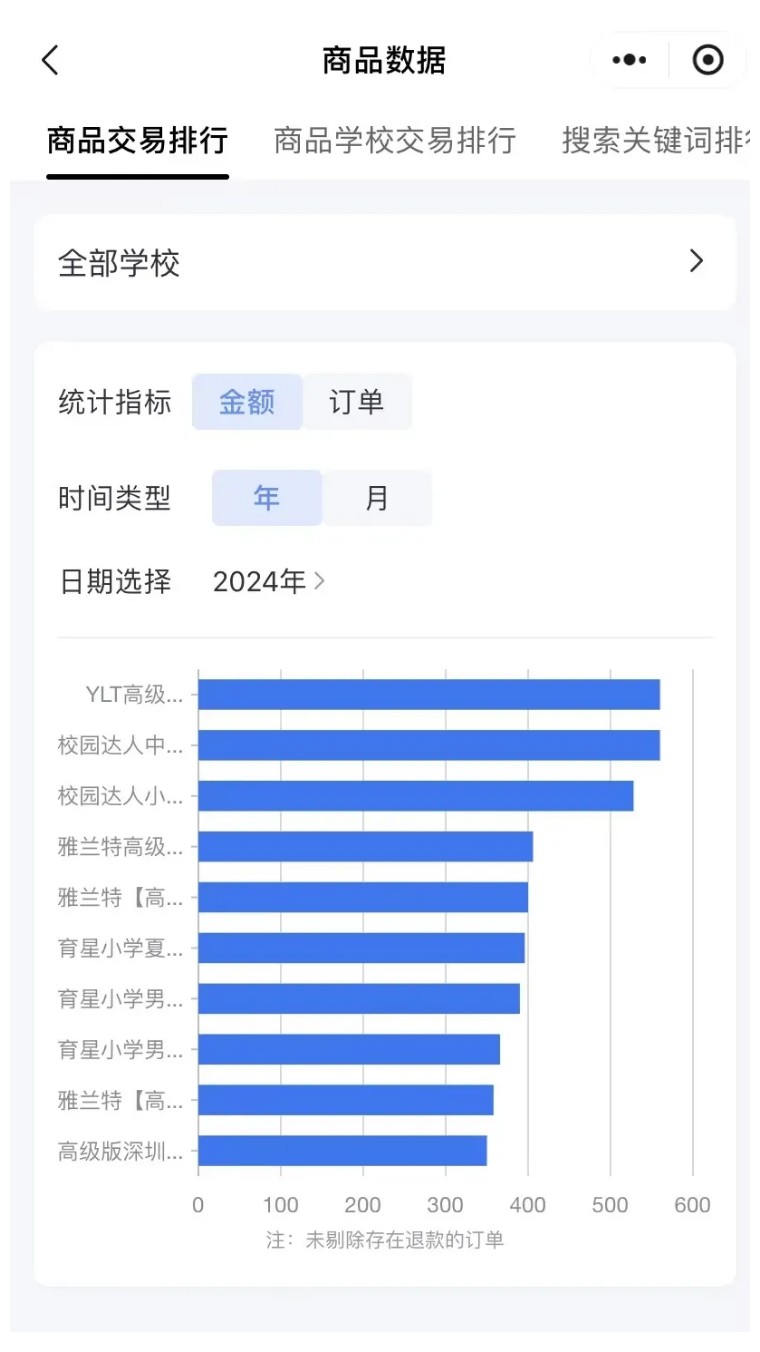The width and height of the screenshot is (760, 1352).
Task: Open the mini program three-dot menu
Action: click(x=629, y=60)
